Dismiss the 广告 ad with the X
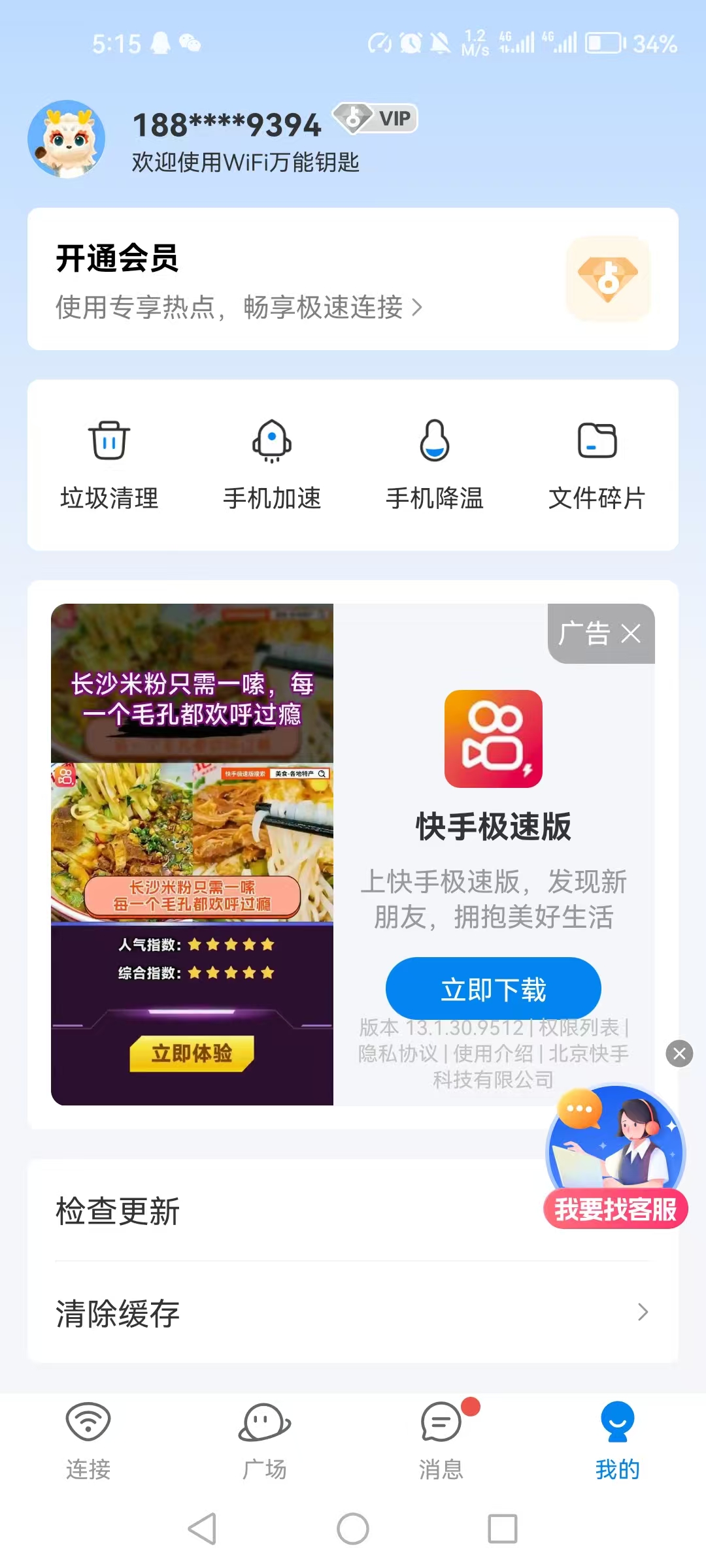The height and width of the screenshot is (1568, 706). (x=631, y=633)
